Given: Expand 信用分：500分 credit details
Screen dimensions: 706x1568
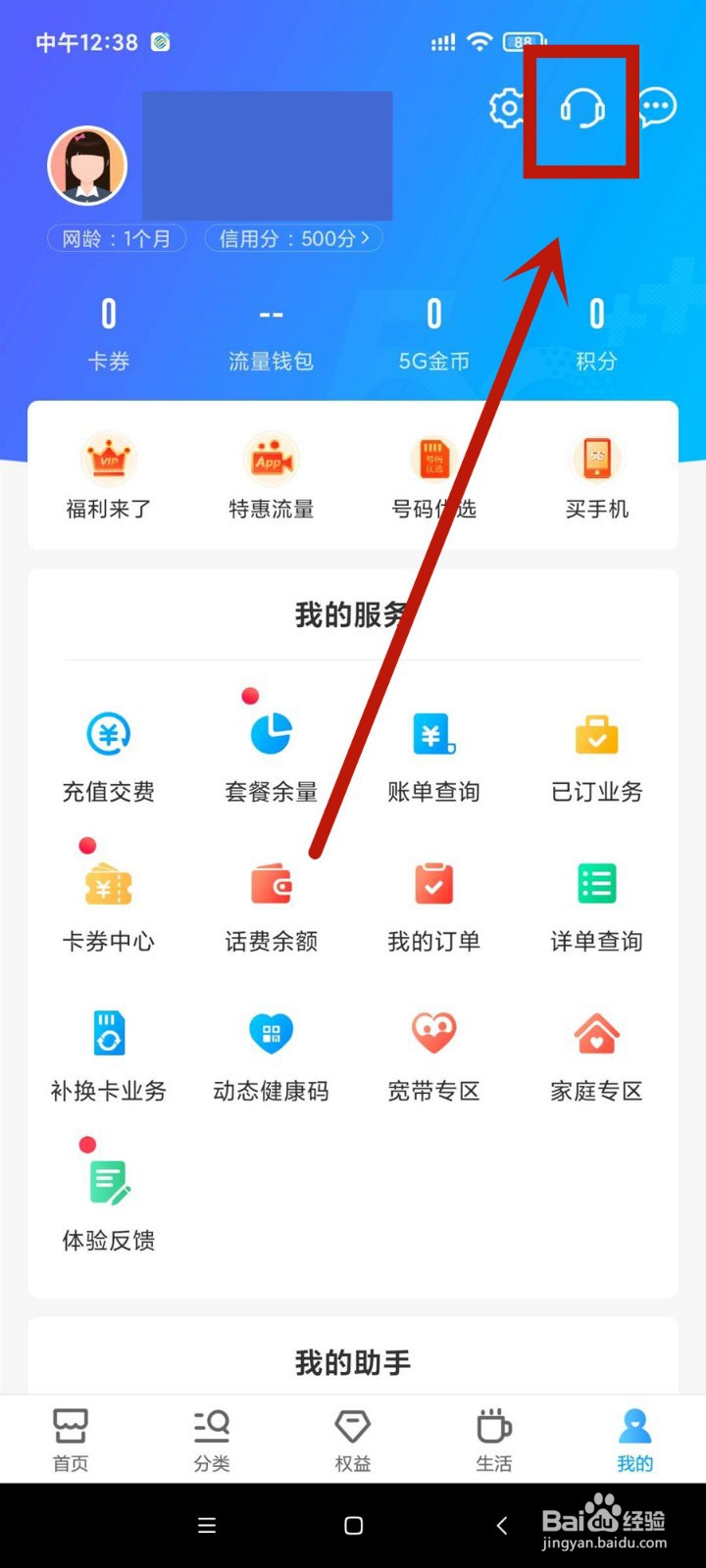Looking at the screenshot, I should 293,238.
